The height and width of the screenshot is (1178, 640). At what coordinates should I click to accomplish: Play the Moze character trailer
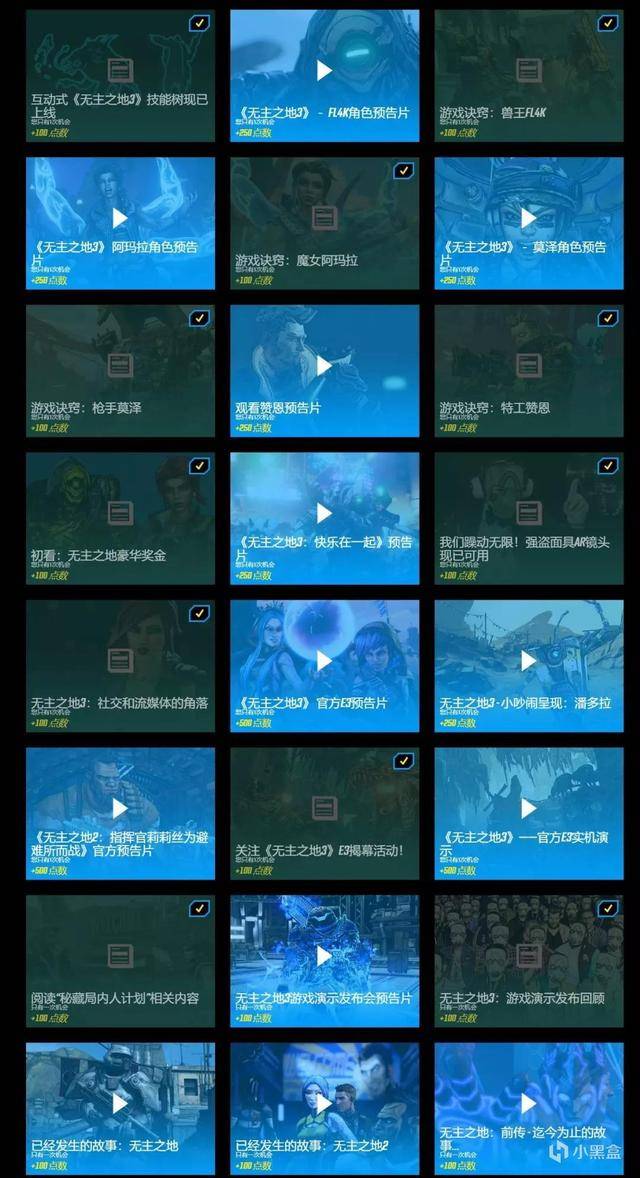[x=528, y=217]
